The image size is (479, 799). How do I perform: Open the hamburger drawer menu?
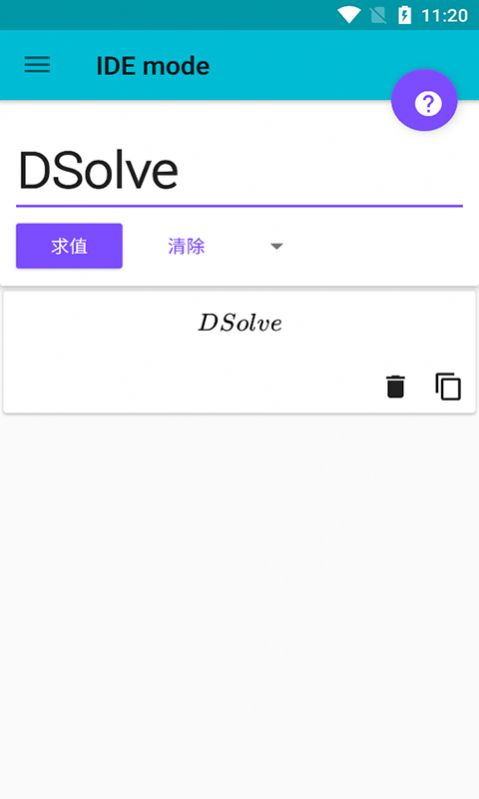coord(37,65)
